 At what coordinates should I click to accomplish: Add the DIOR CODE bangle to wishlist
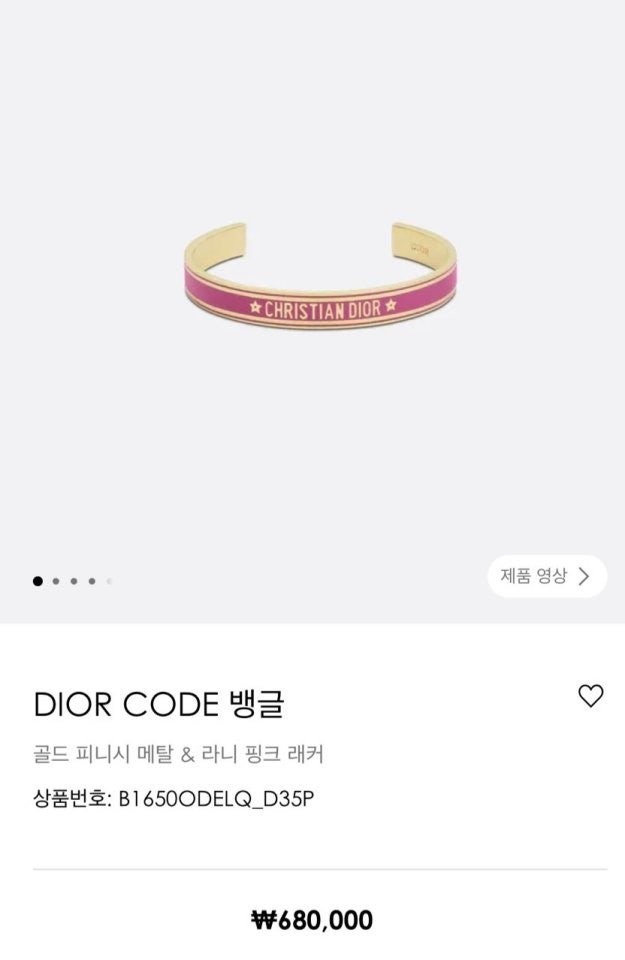[591, 696]
